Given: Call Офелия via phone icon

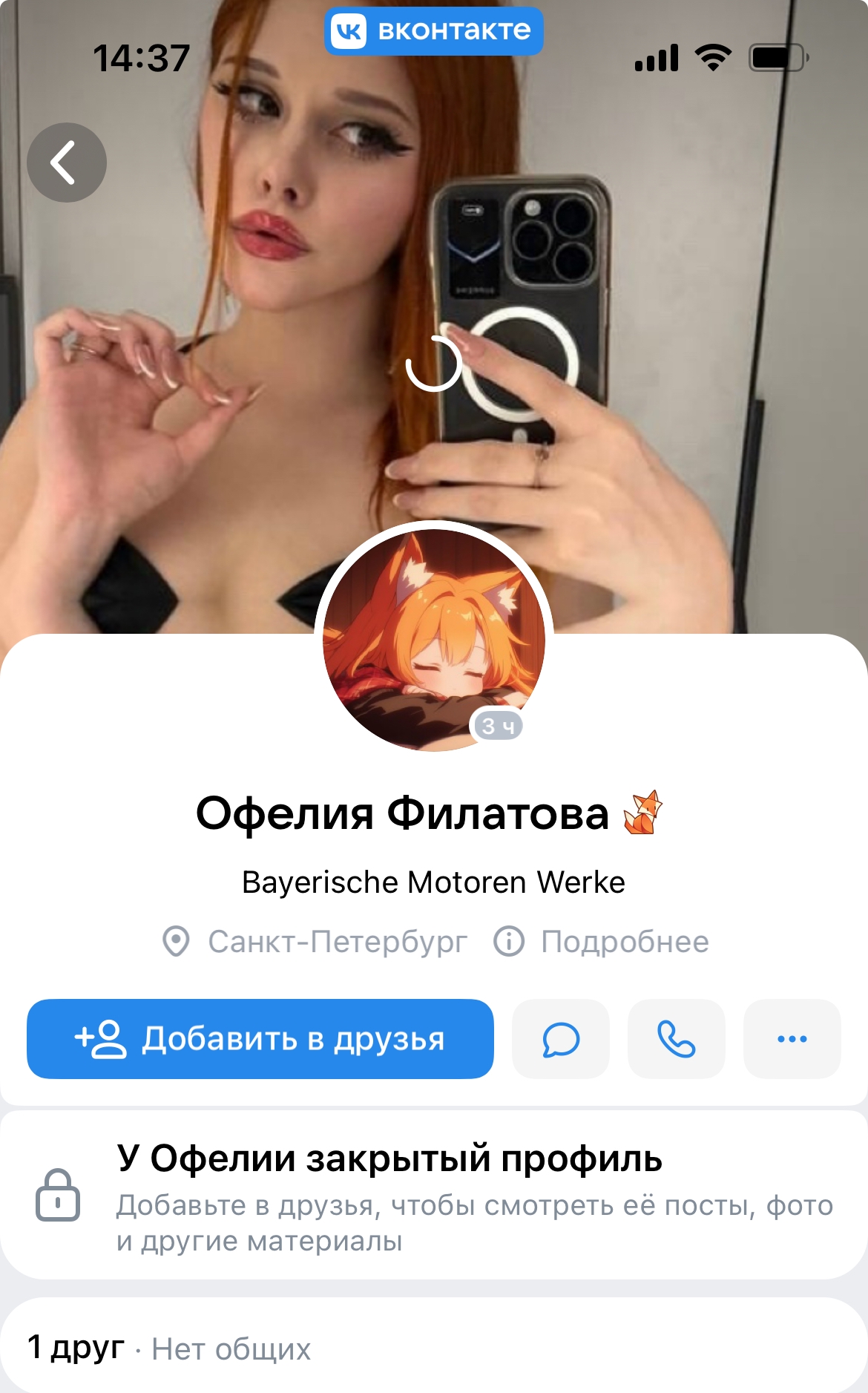Looking at the screenshot, I should pos(676,1039).
